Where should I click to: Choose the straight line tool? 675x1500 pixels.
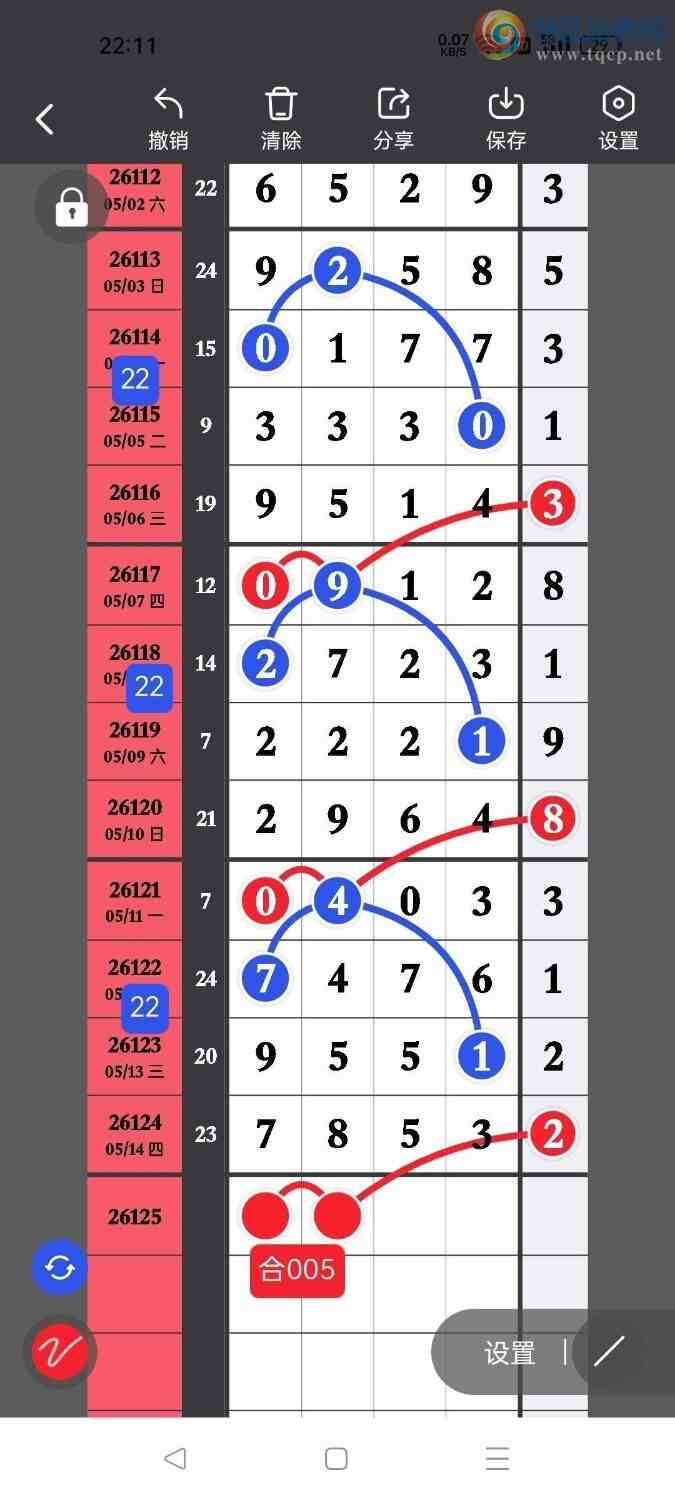coord(609,1352)
